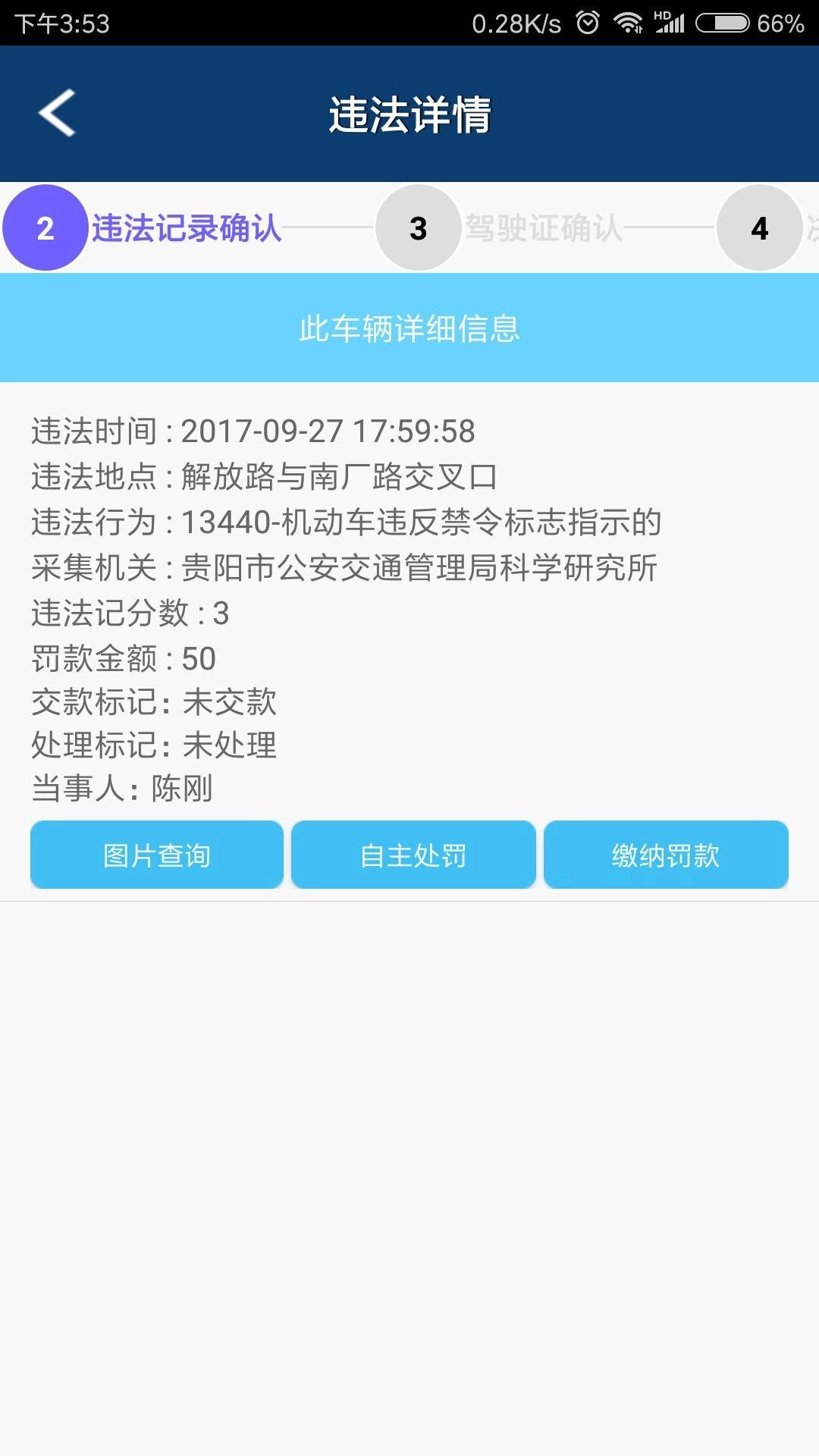Tap the 违法详情 title text

point(409,112)
